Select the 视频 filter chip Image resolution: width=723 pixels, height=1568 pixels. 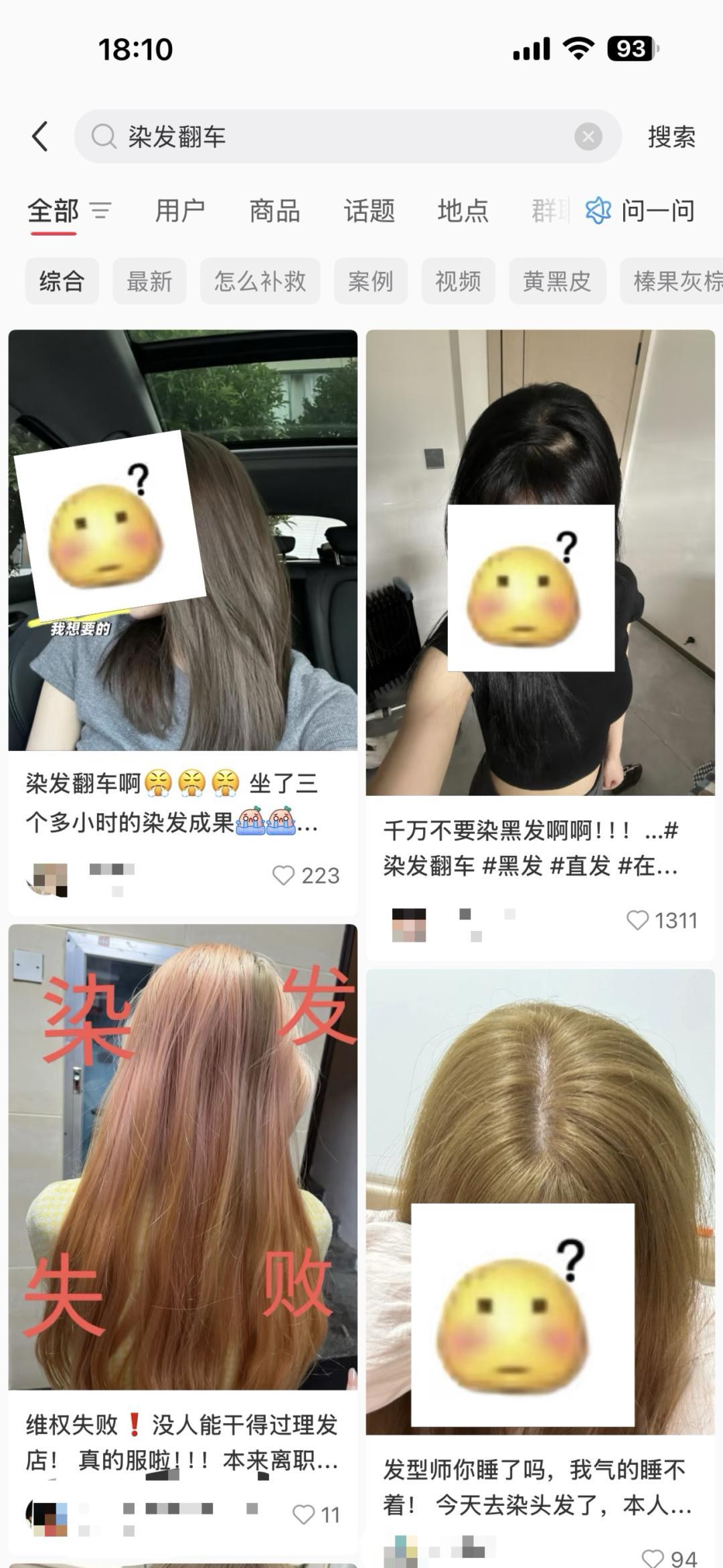coord(458,281)
